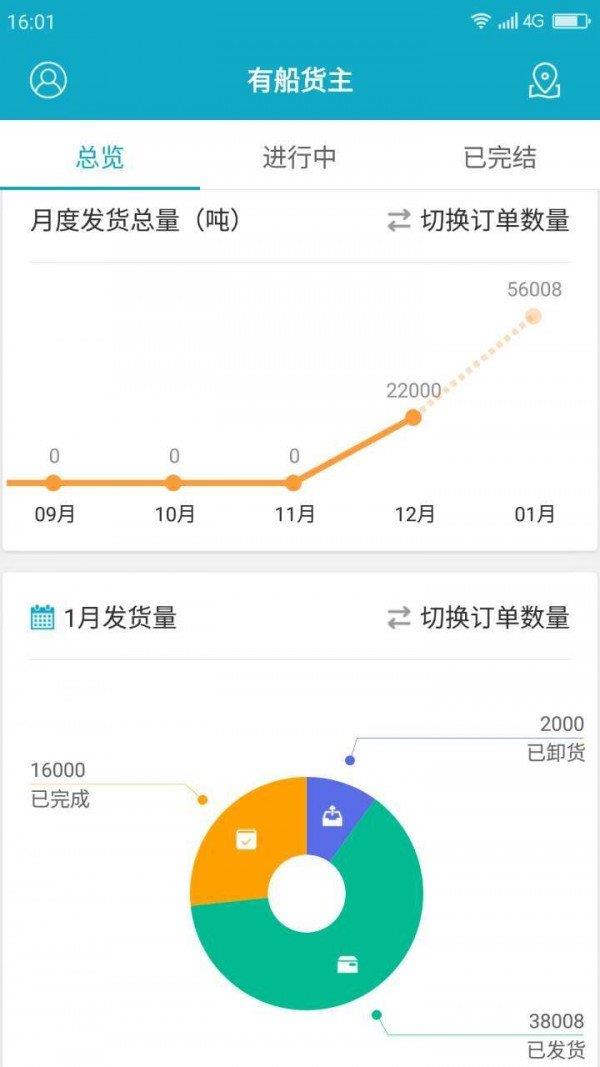This screenshot has height=1067, width=600.
Task: Open the user profile icon
Action: tap(48, 80)
